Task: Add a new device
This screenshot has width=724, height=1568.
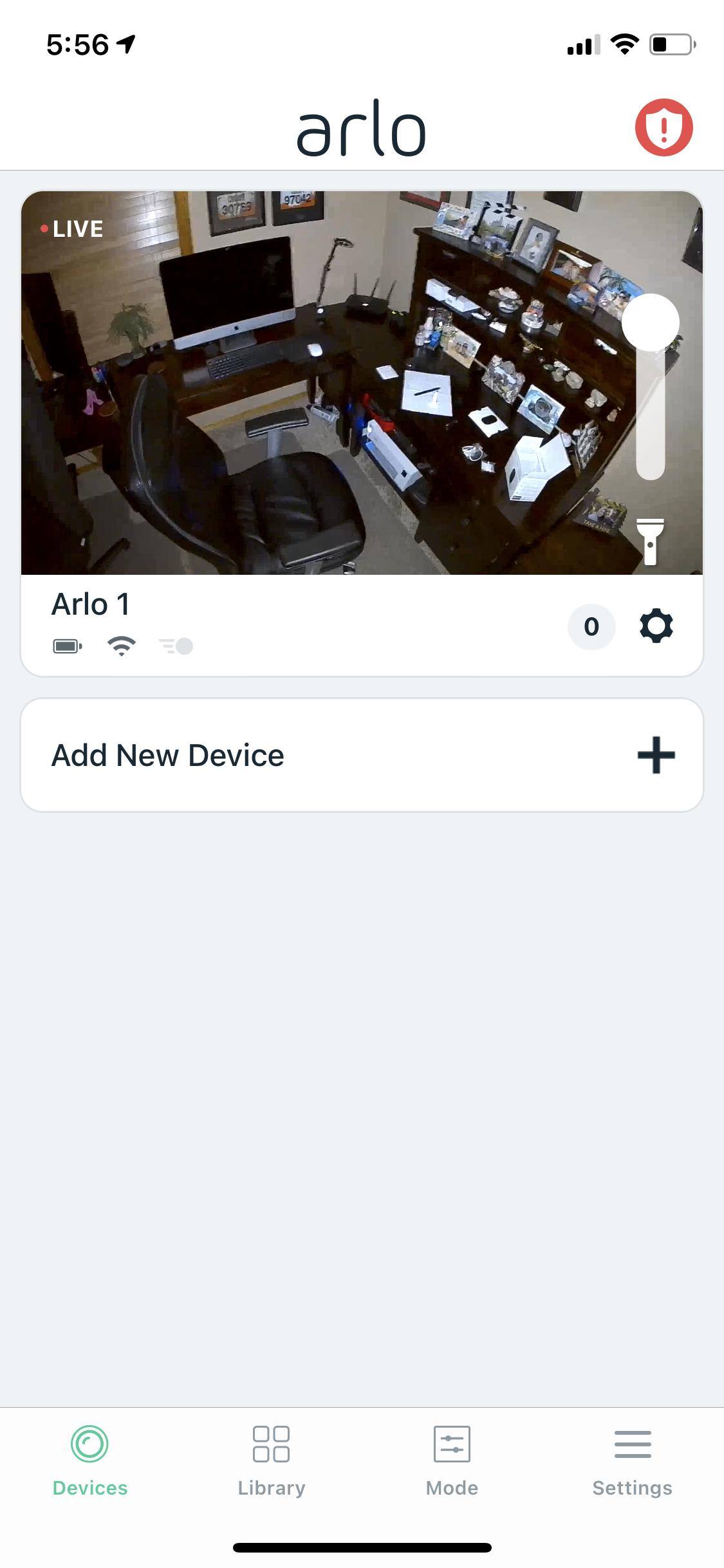Action: click(x=362, y=755)
